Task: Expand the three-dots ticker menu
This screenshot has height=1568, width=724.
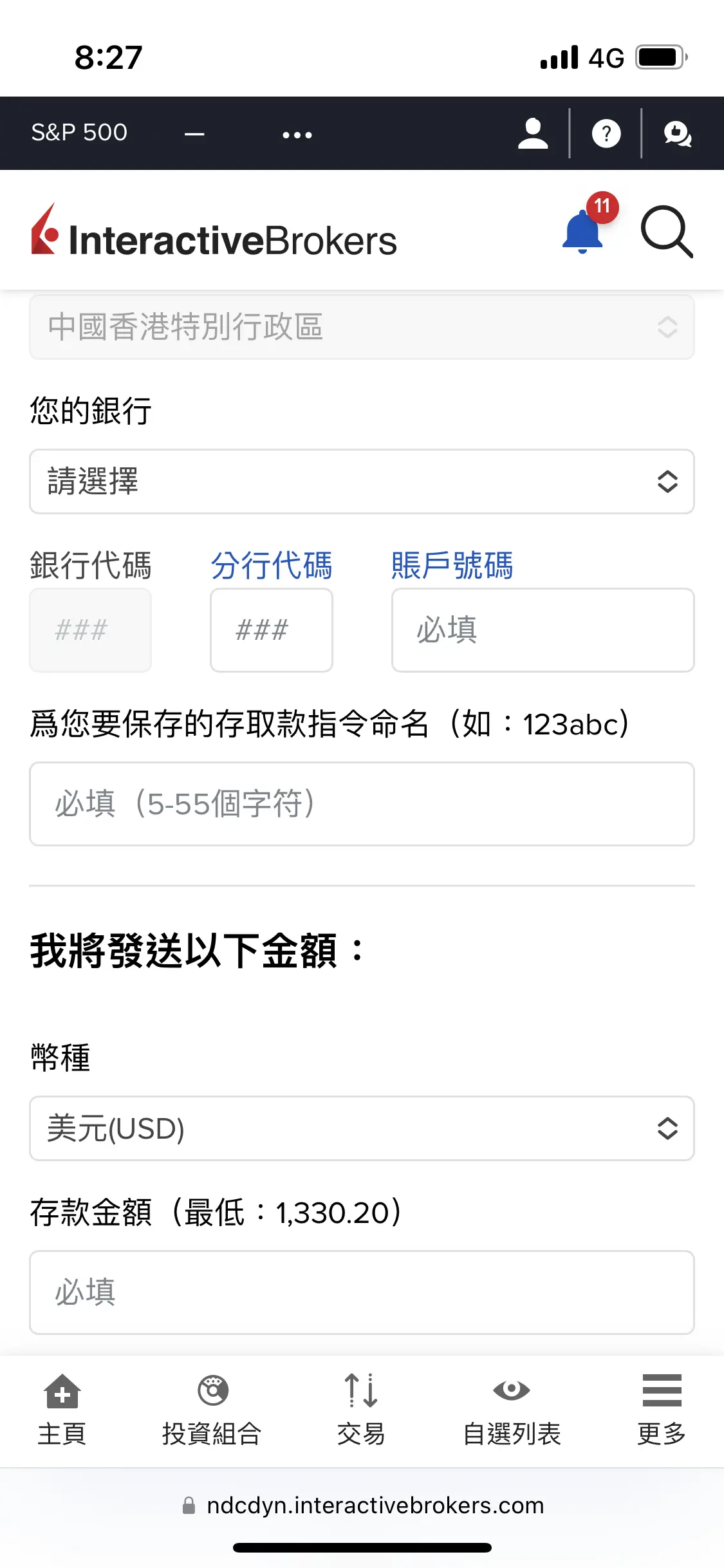Action: point(297,135)
